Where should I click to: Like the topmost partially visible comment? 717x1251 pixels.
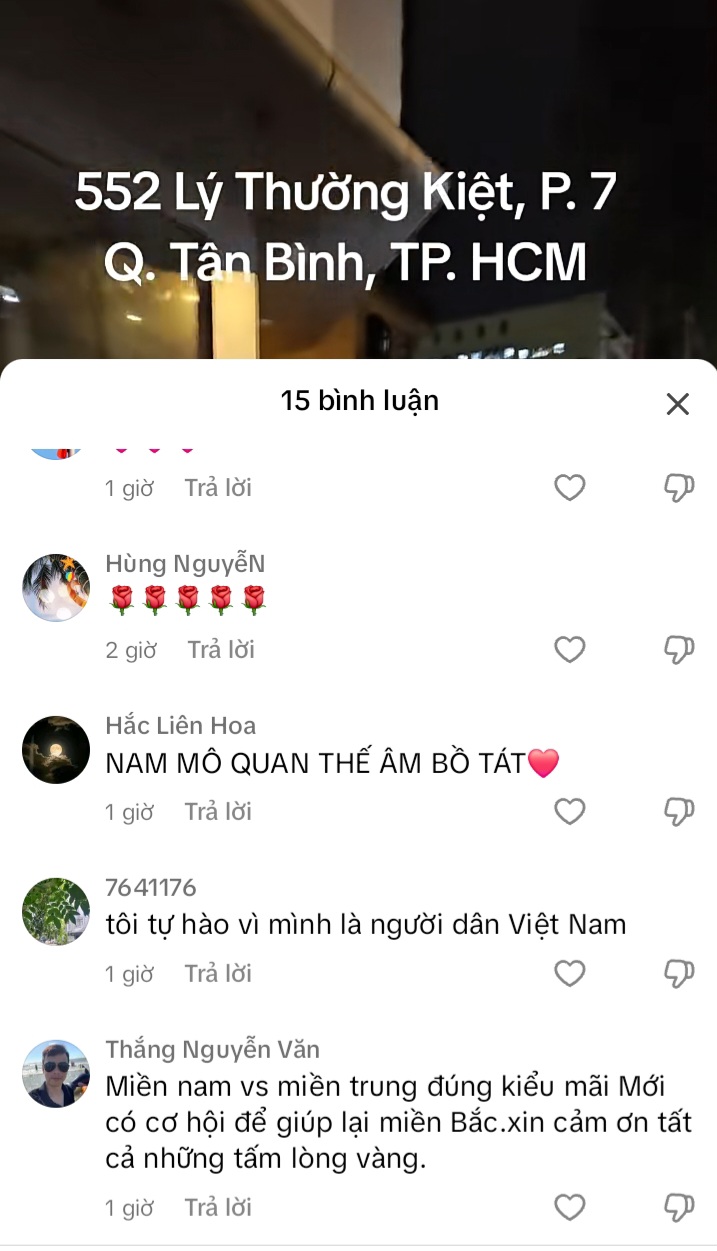coord(569,488)
